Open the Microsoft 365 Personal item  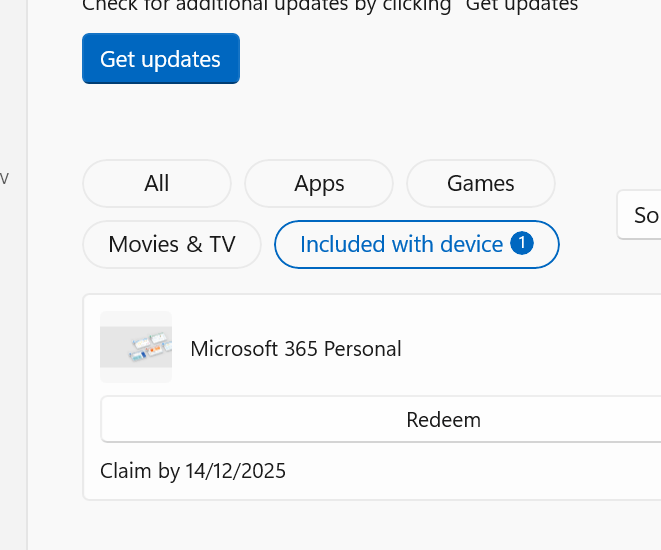[296, 349]
